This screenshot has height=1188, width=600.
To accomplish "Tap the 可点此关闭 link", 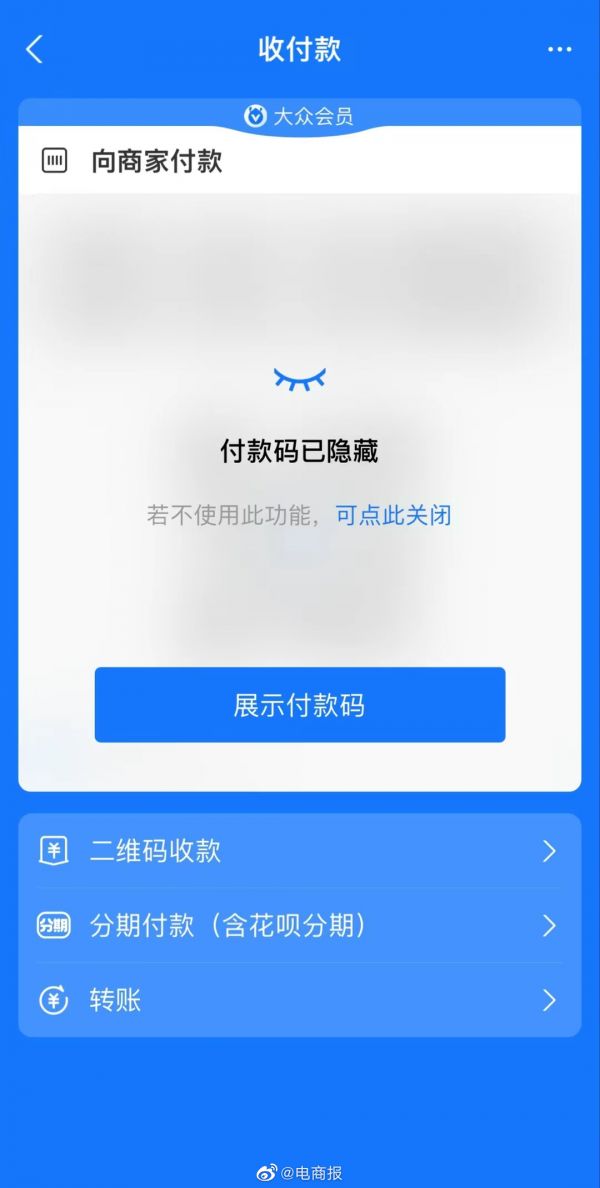I will (x=393, y=516).
